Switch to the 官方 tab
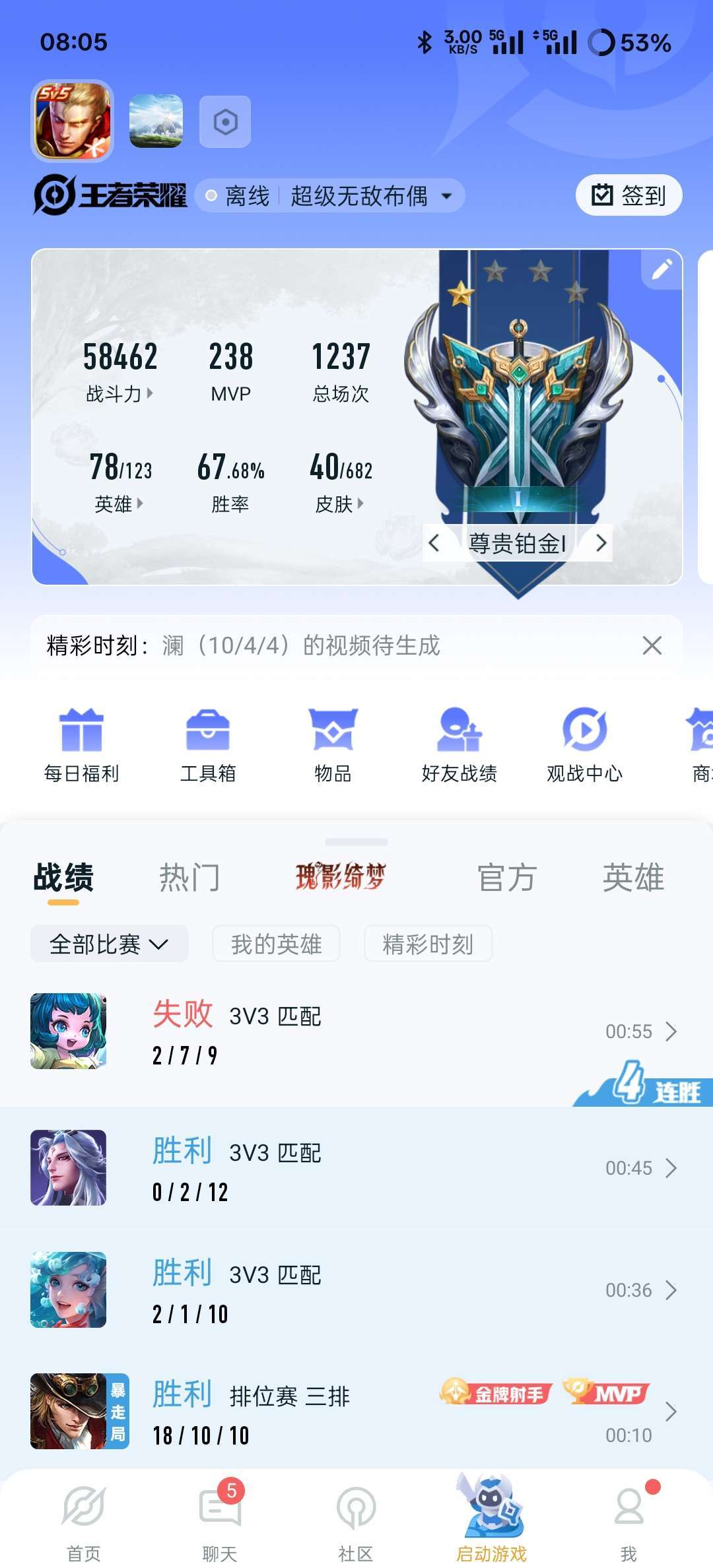This screenshot has height=1568, width=713. coord(506,878)
